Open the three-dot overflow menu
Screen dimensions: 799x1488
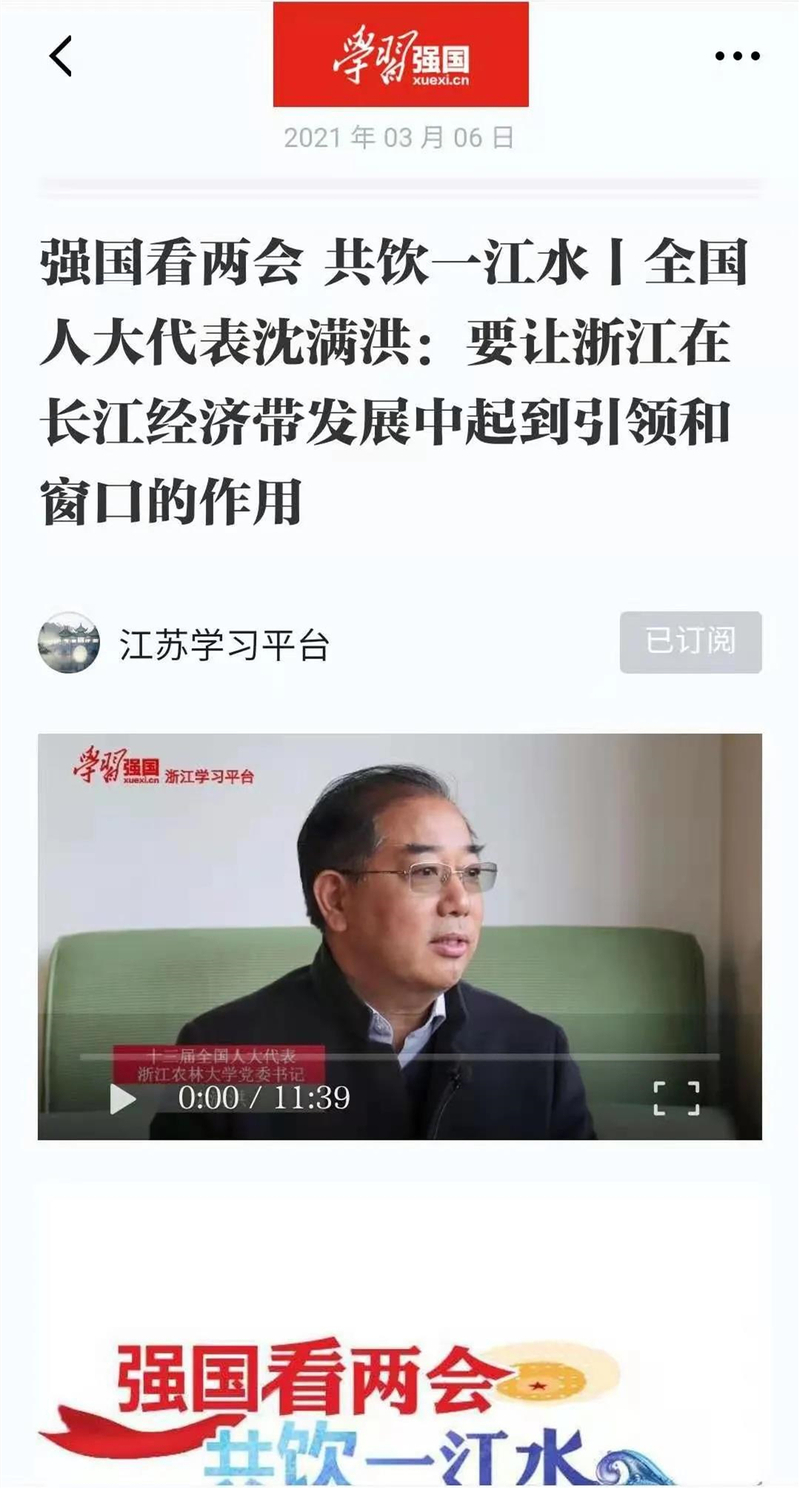point(737,56)
